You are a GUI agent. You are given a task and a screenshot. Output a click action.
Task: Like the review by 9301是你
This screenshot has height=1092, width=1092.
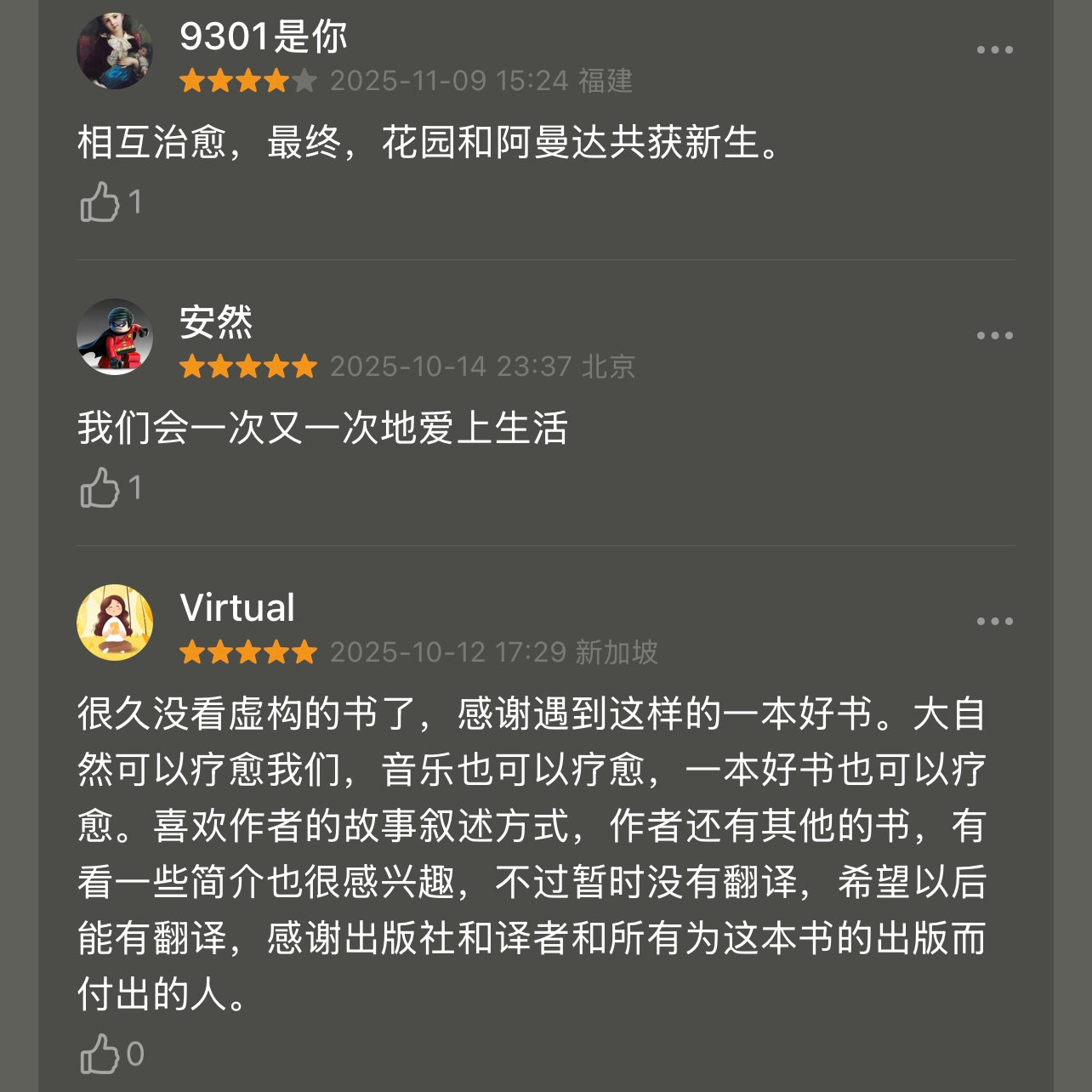point(100,202)
